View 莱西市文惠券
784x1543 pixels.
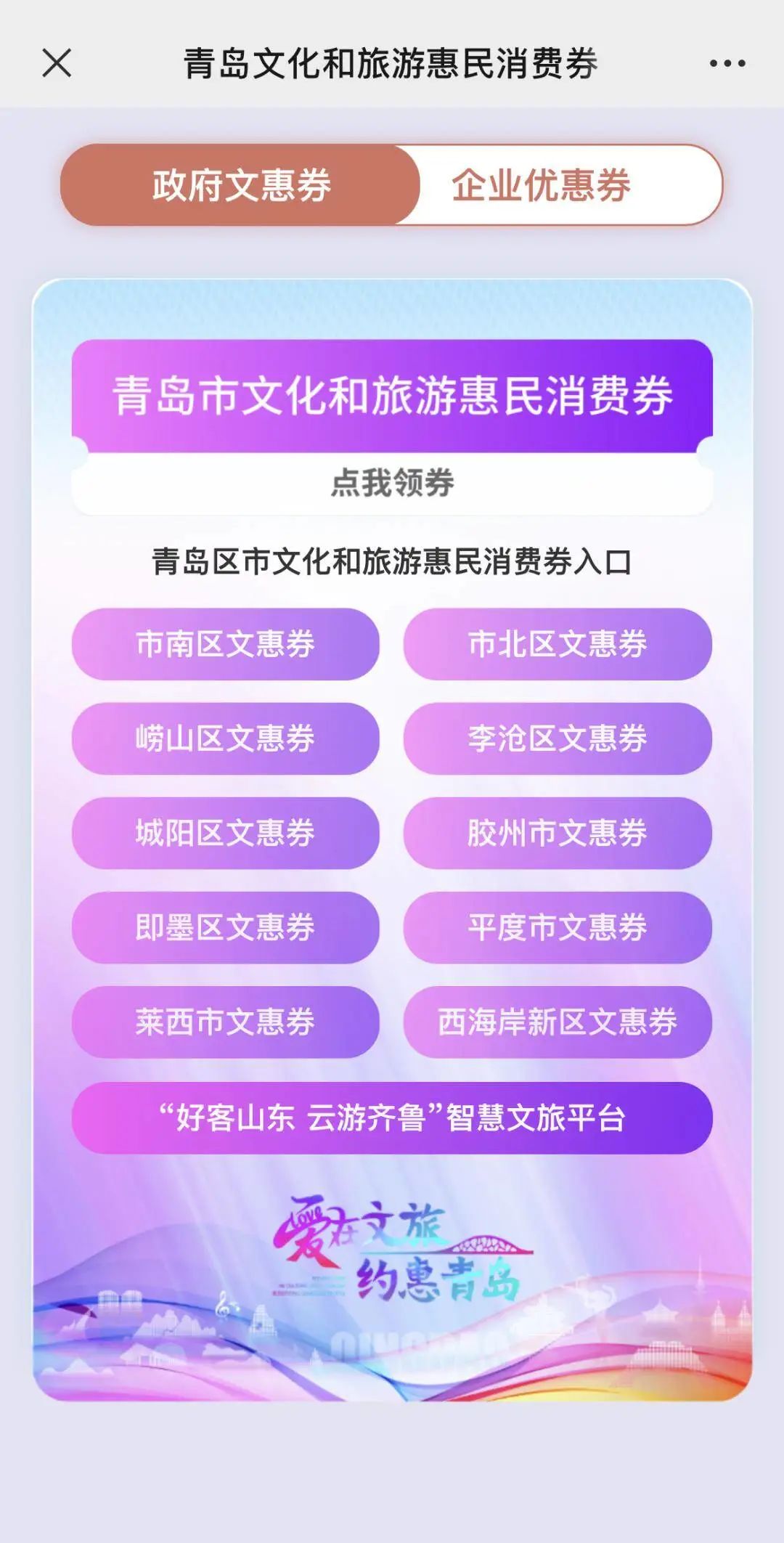click(x=225, y=1022)
